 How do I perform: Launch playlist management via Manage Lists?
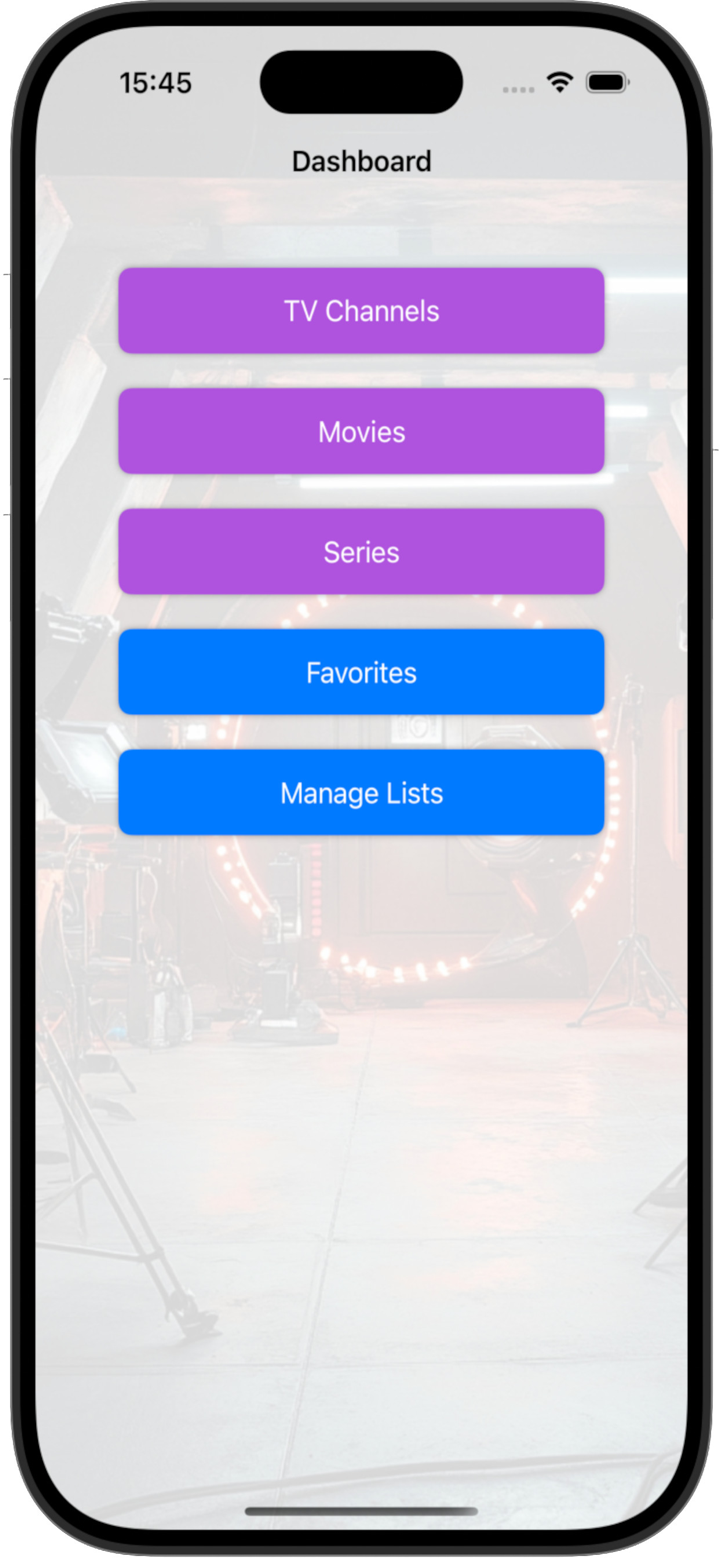click(x=361, y=792)
